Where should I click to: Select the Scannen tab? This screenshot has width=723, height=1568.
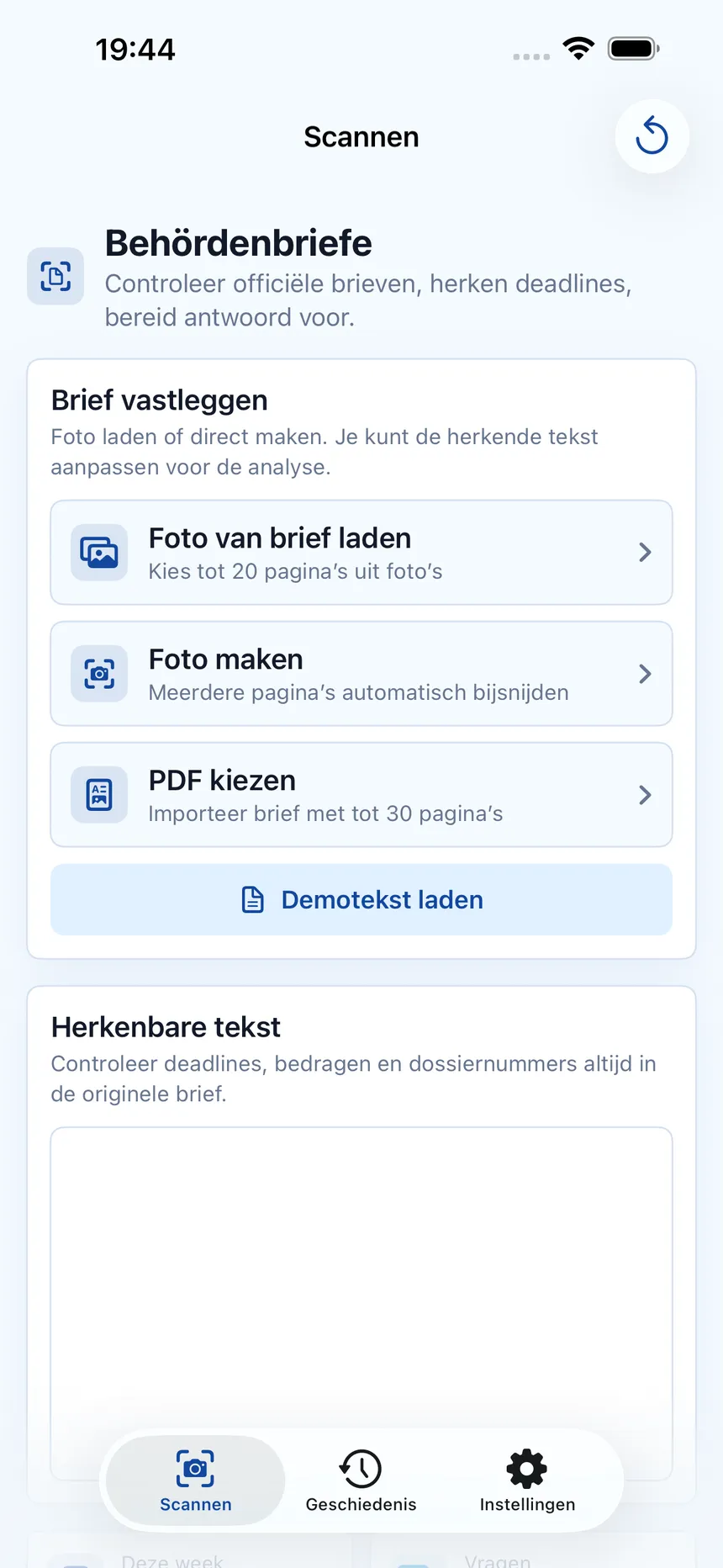(196, 1481)
